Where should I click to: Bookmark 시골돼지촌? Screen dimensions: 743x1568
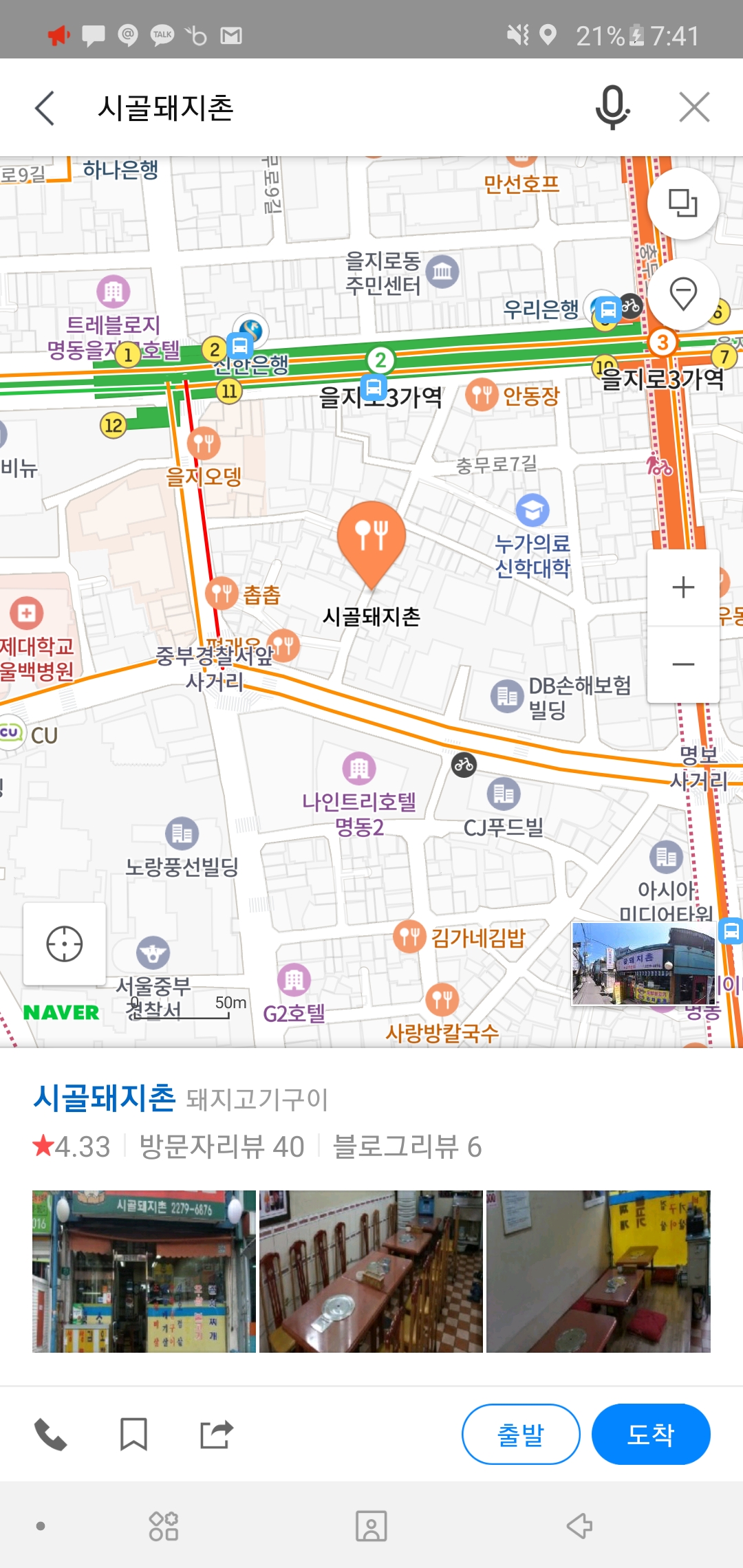133,1435
